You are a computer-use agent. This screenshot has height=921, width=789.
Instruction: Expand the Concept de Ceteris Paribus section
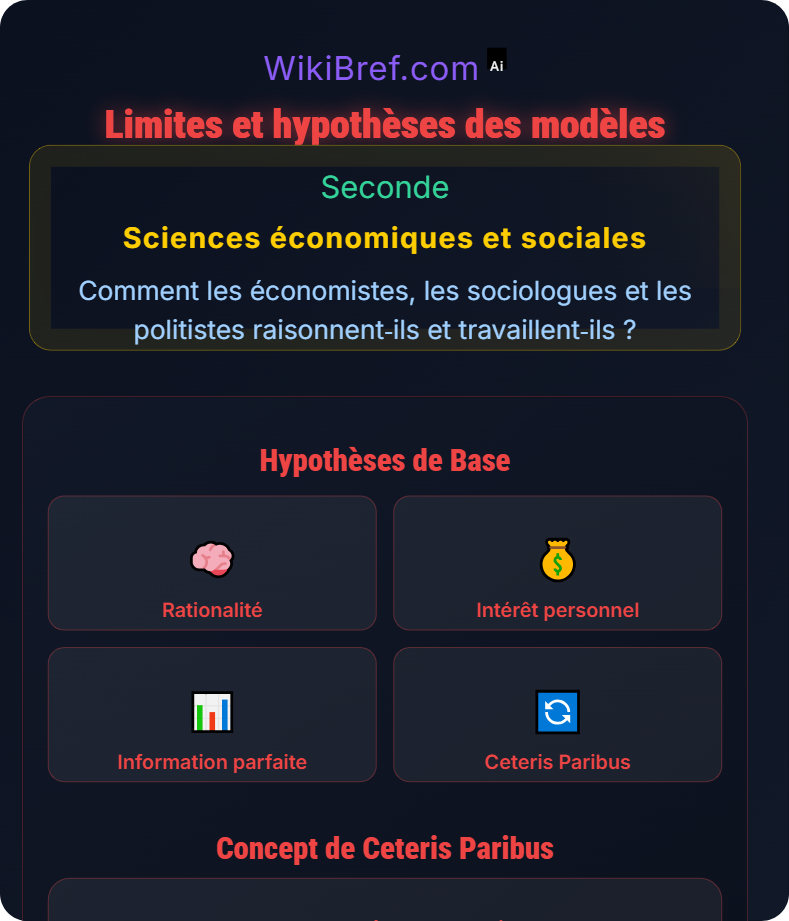384,848
